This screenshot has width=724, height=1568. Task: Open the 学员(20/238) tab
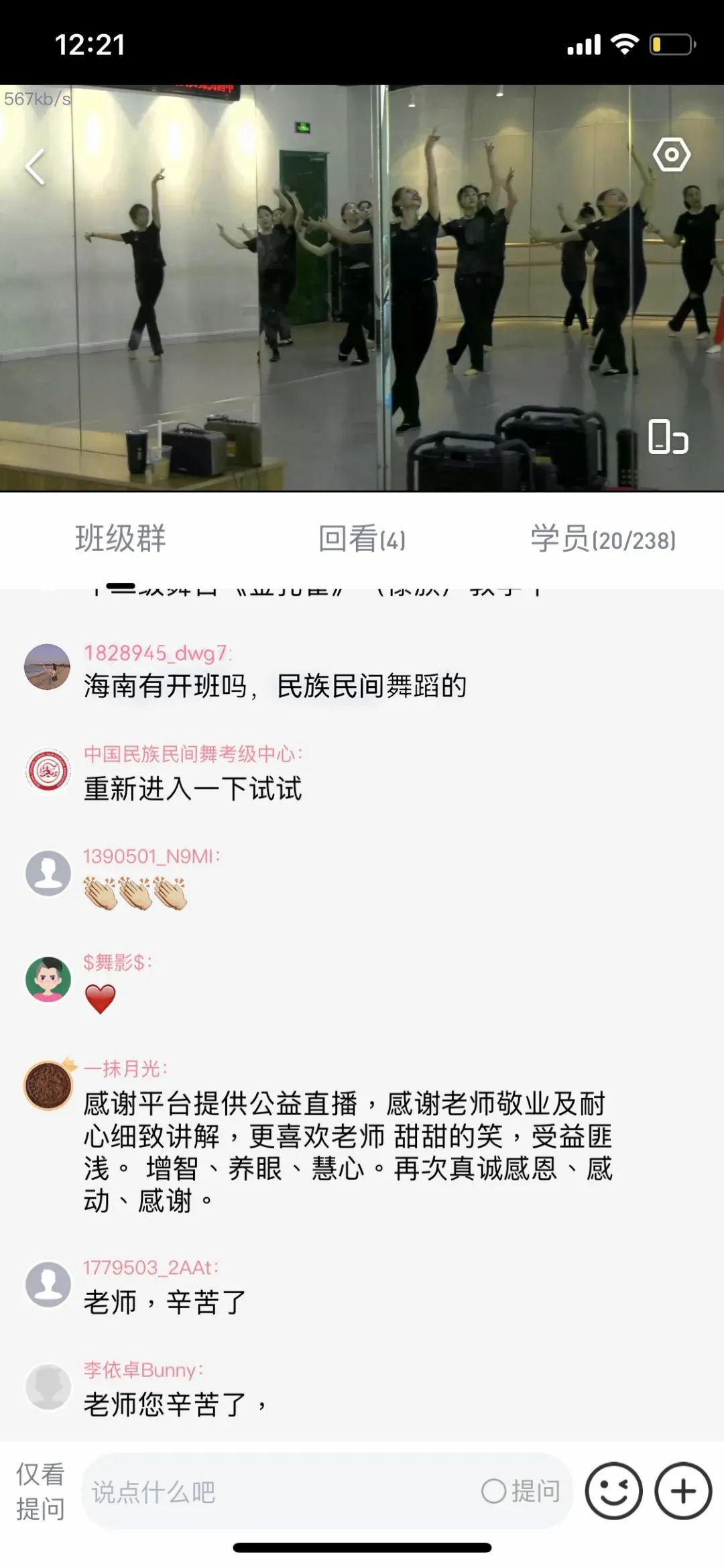click(603, 539)
